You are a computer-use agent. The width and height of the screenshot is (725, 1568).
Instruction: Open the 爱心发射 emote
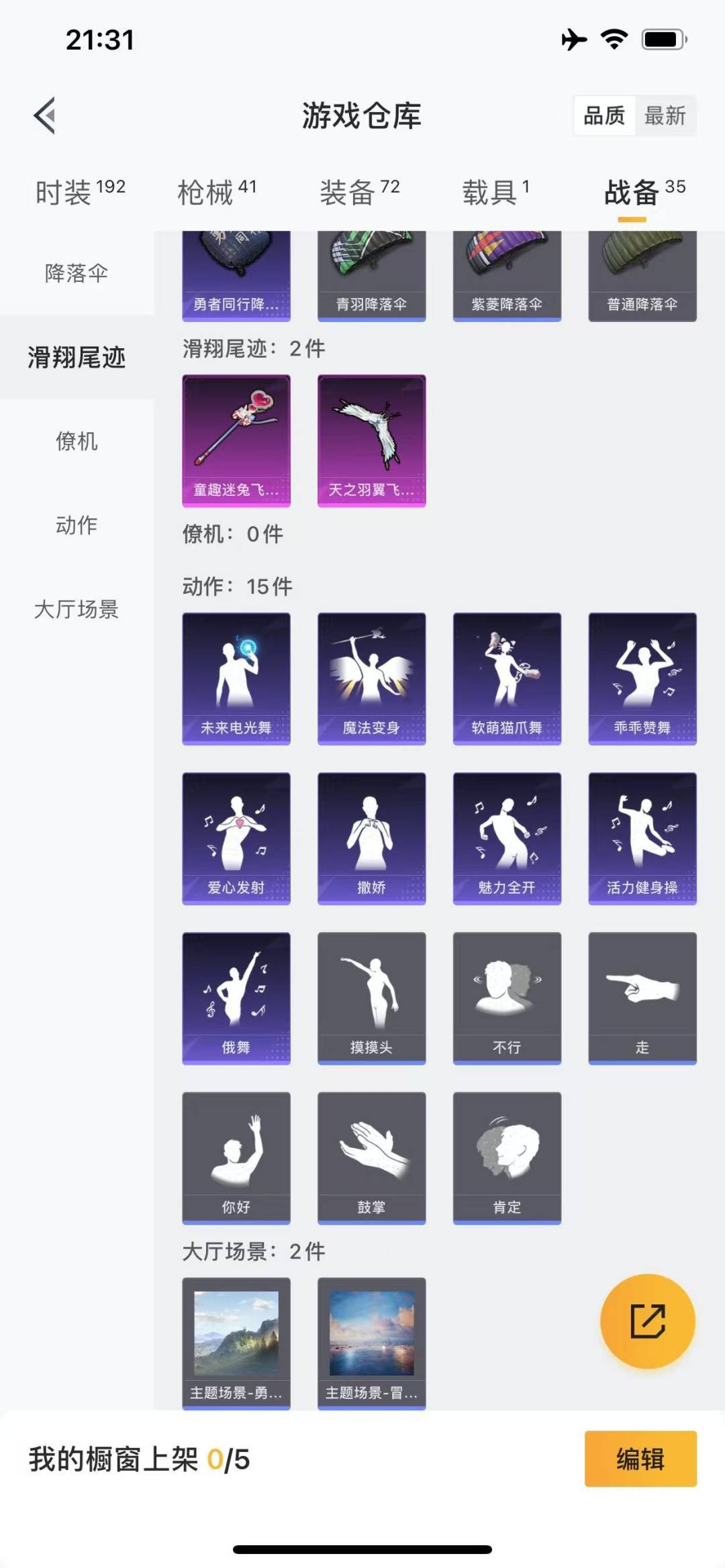point(236,838)
